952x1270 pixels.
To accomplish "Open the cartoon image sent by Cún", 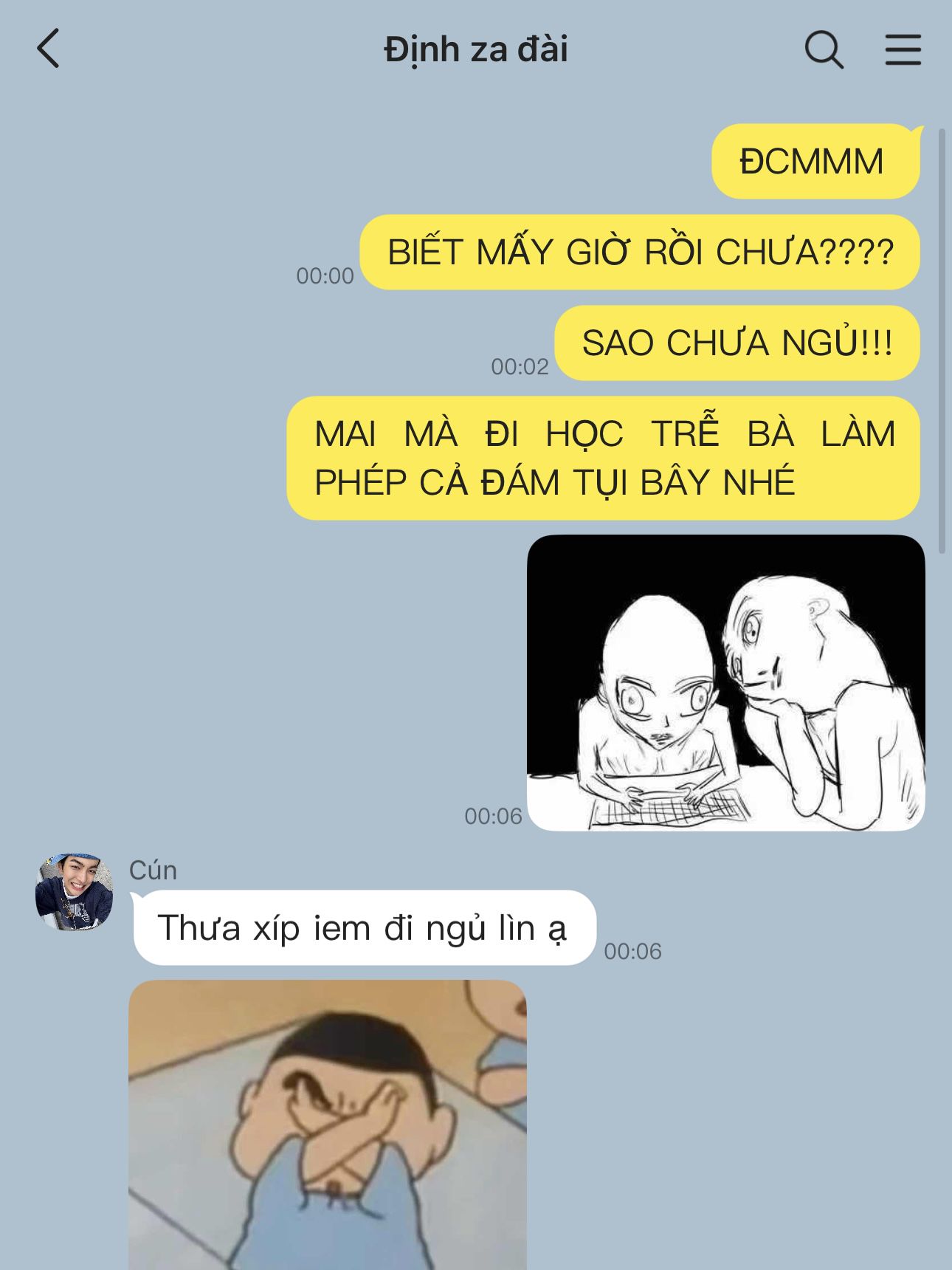I will (x=327, y=1124).
